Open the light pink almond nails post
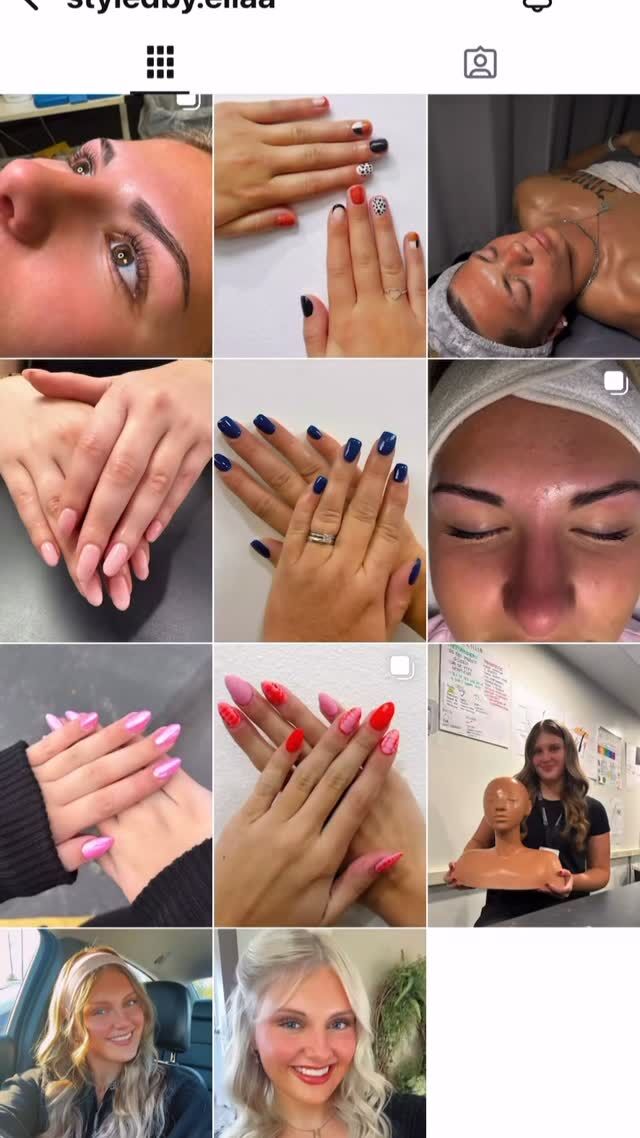Image resolution: width=640 pixels, height=1138 pixels. (x=106, y=500)
